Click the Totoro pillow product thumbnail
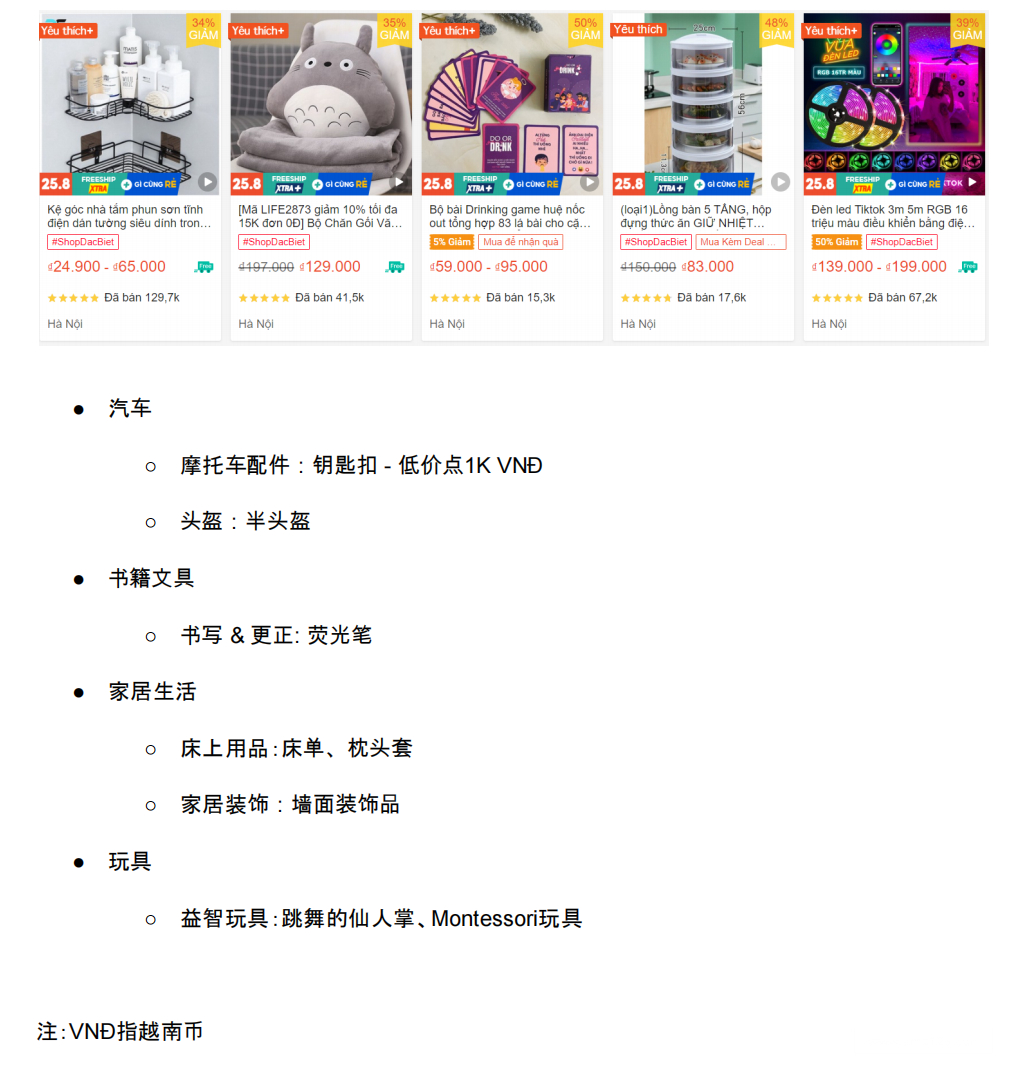1014x1074 pixels. point(320,100)
